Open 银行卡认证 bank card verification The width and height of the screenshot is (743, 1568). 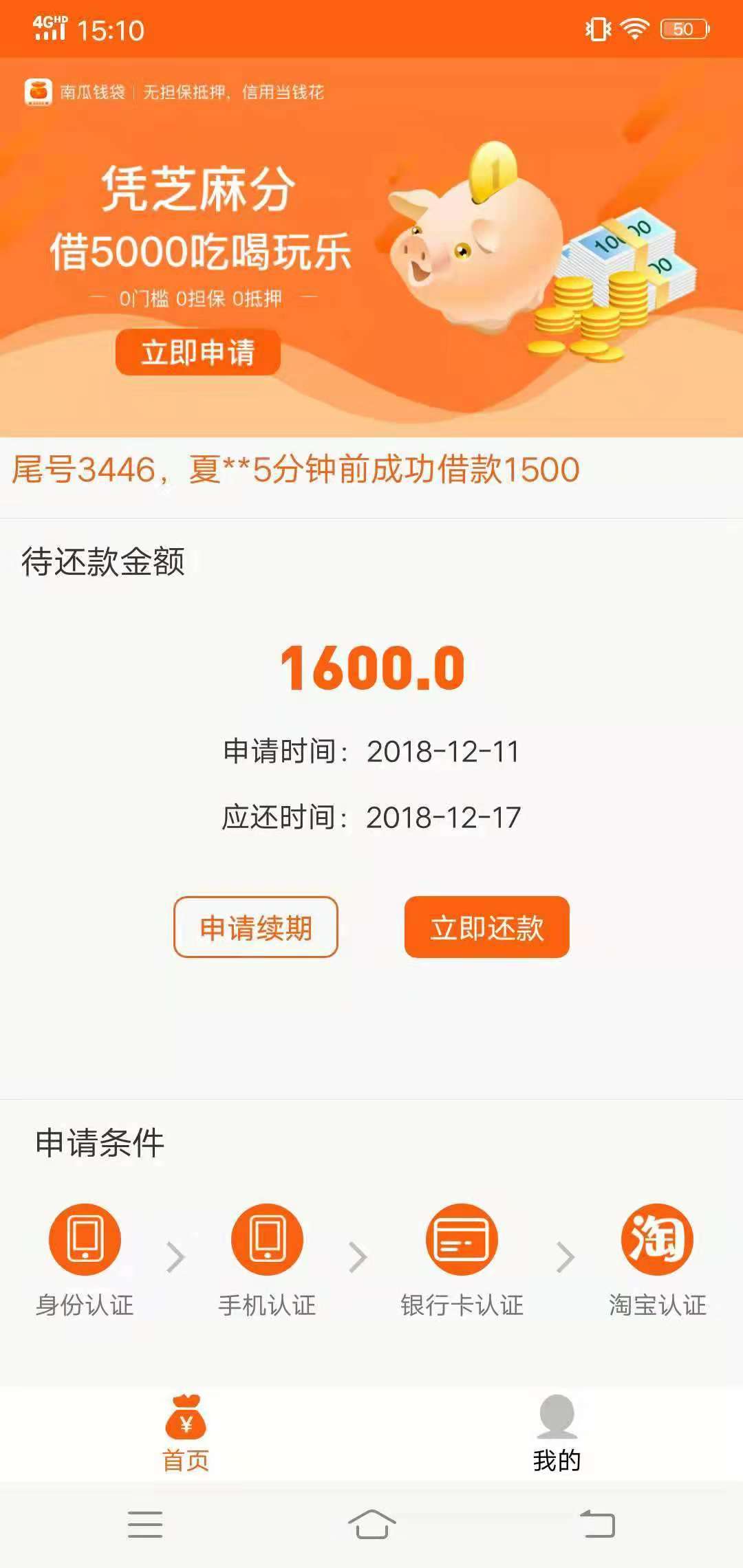pyautogui.click(x=462, y=1260)
